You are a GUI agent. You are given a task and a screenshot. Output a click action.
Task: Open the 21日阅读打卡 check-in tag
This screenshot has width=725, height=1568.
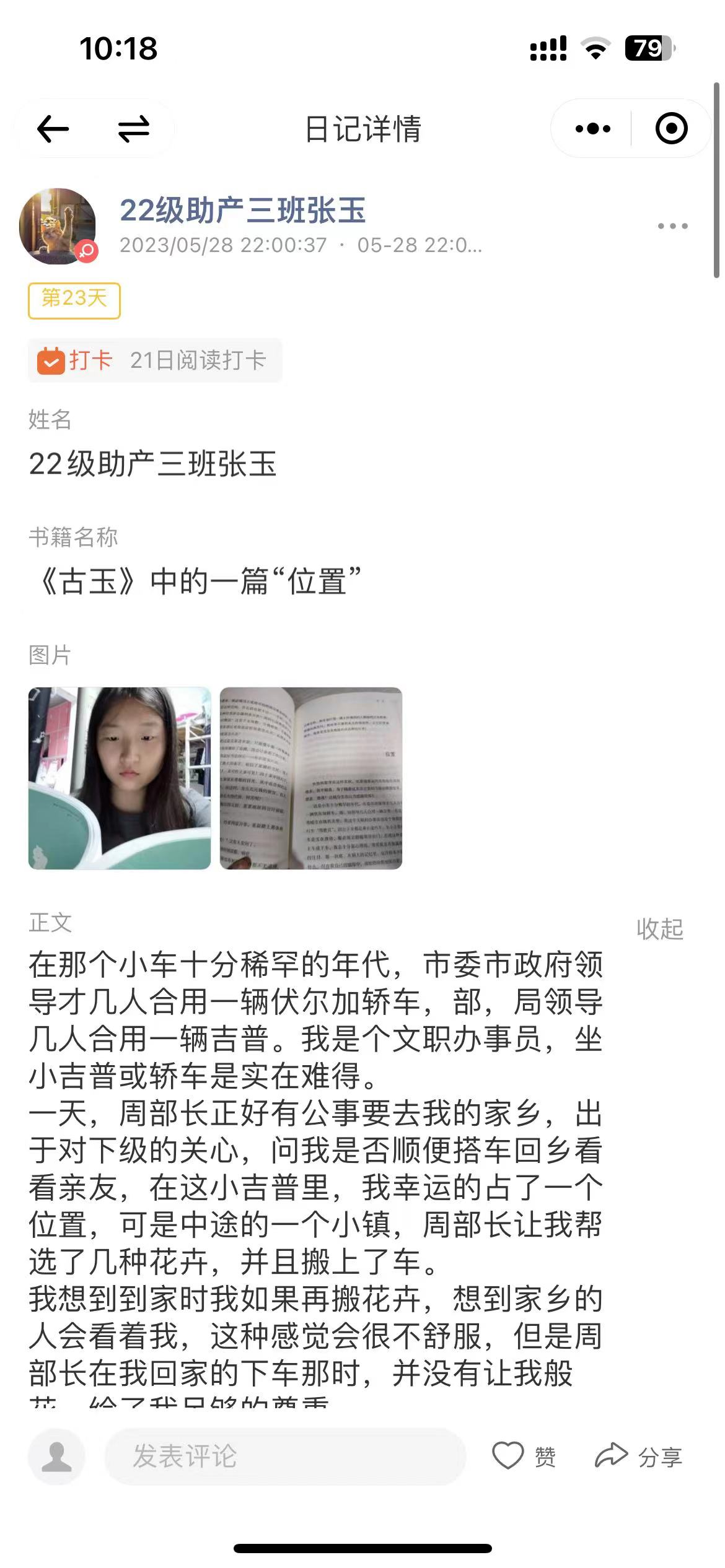pyautogui.click(x=155, y=360)
